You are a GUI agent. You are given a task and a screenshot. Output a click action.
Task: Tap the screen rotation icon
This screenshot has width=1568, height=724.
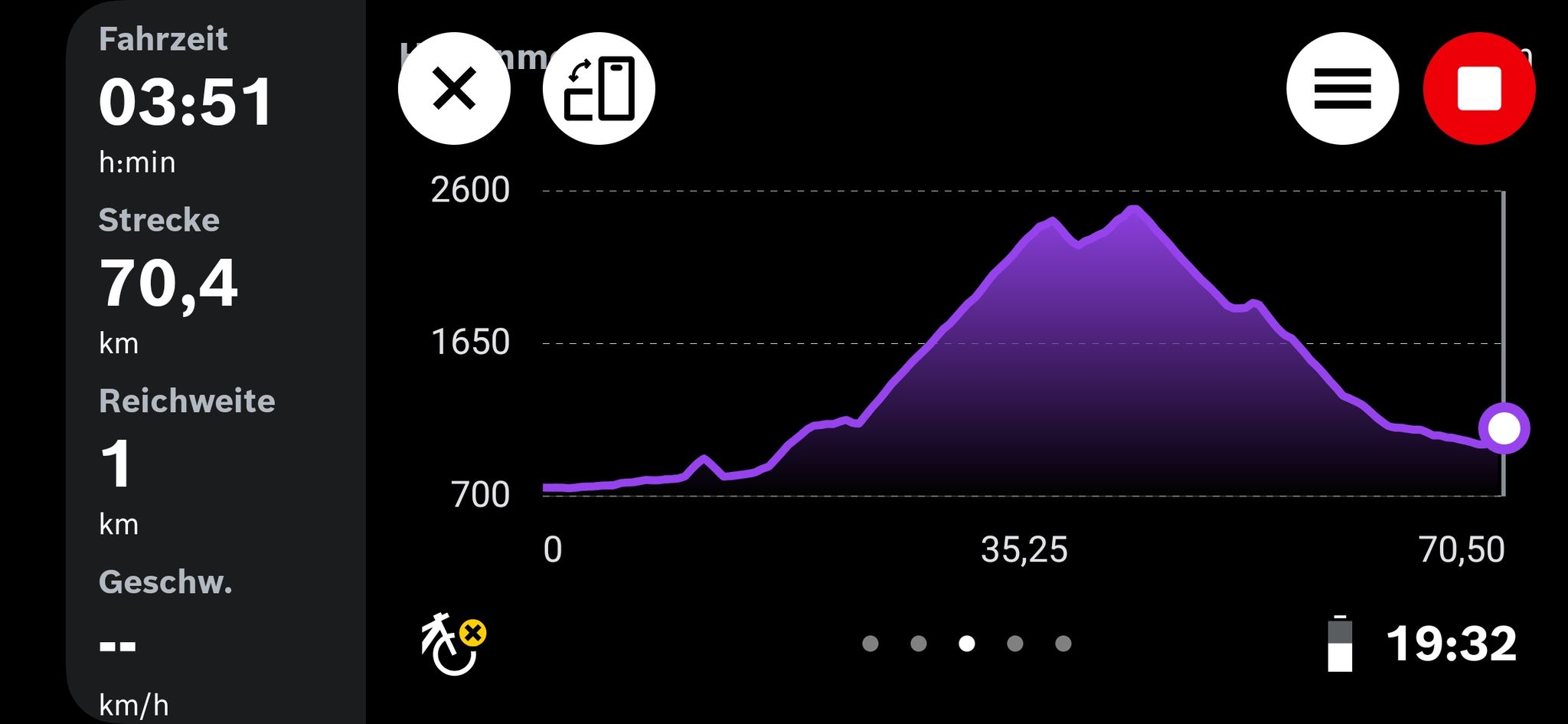pos(599,88)
